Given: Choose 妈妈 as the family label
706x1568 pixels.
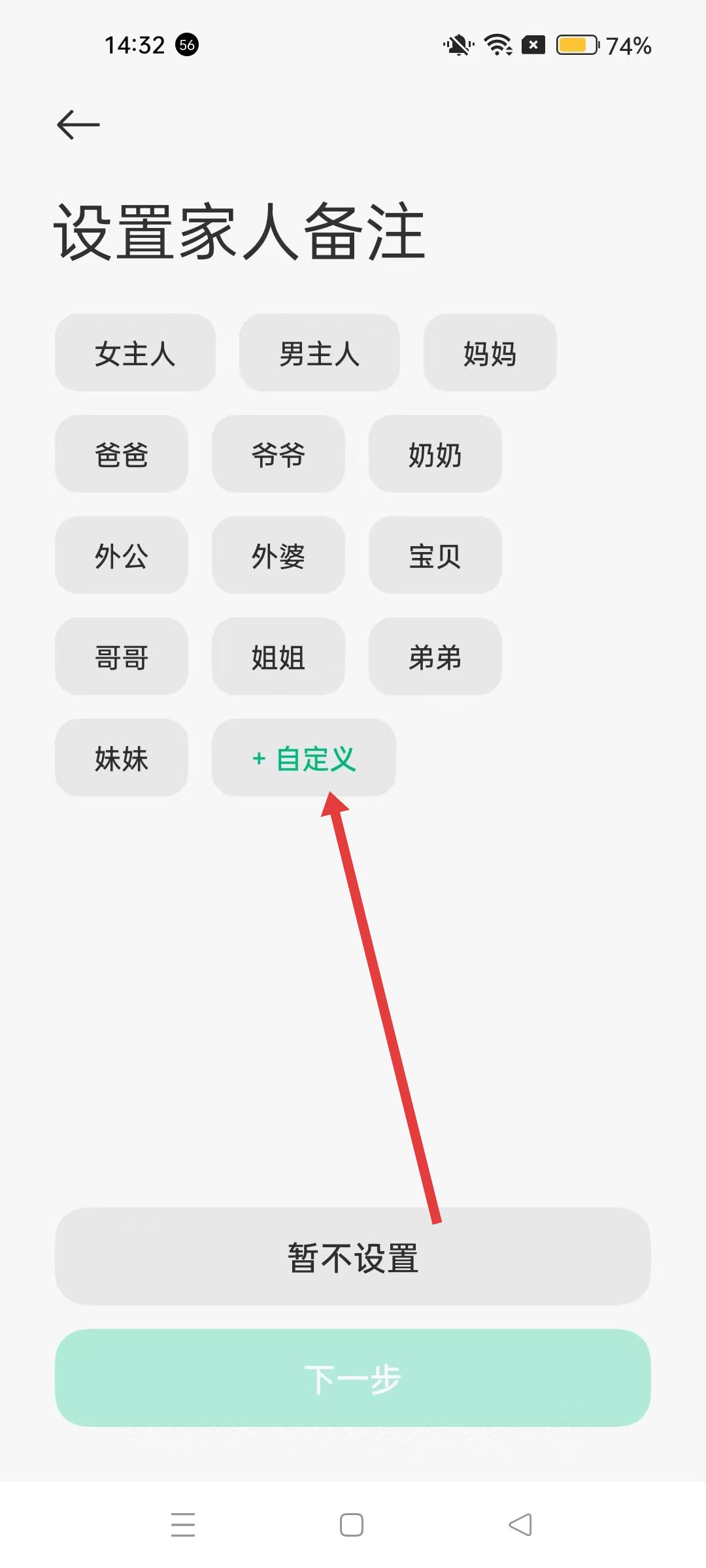Looking at the screenshot, I should [x=490, y=353].
